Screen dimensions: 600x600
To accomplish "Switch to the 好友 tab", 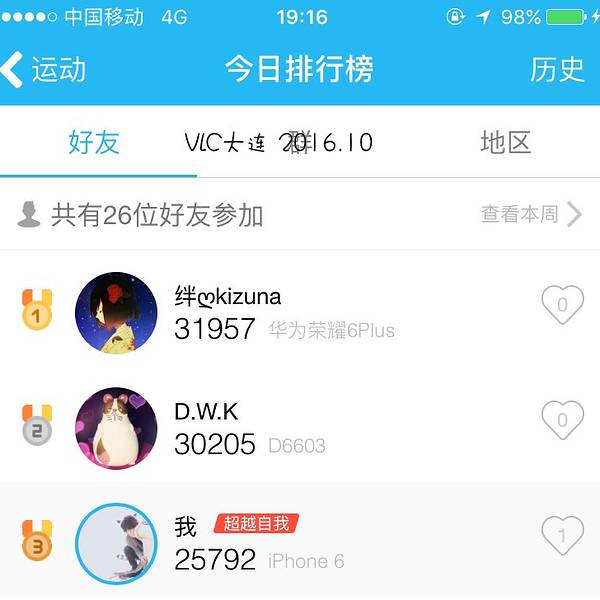I will 94,142.
